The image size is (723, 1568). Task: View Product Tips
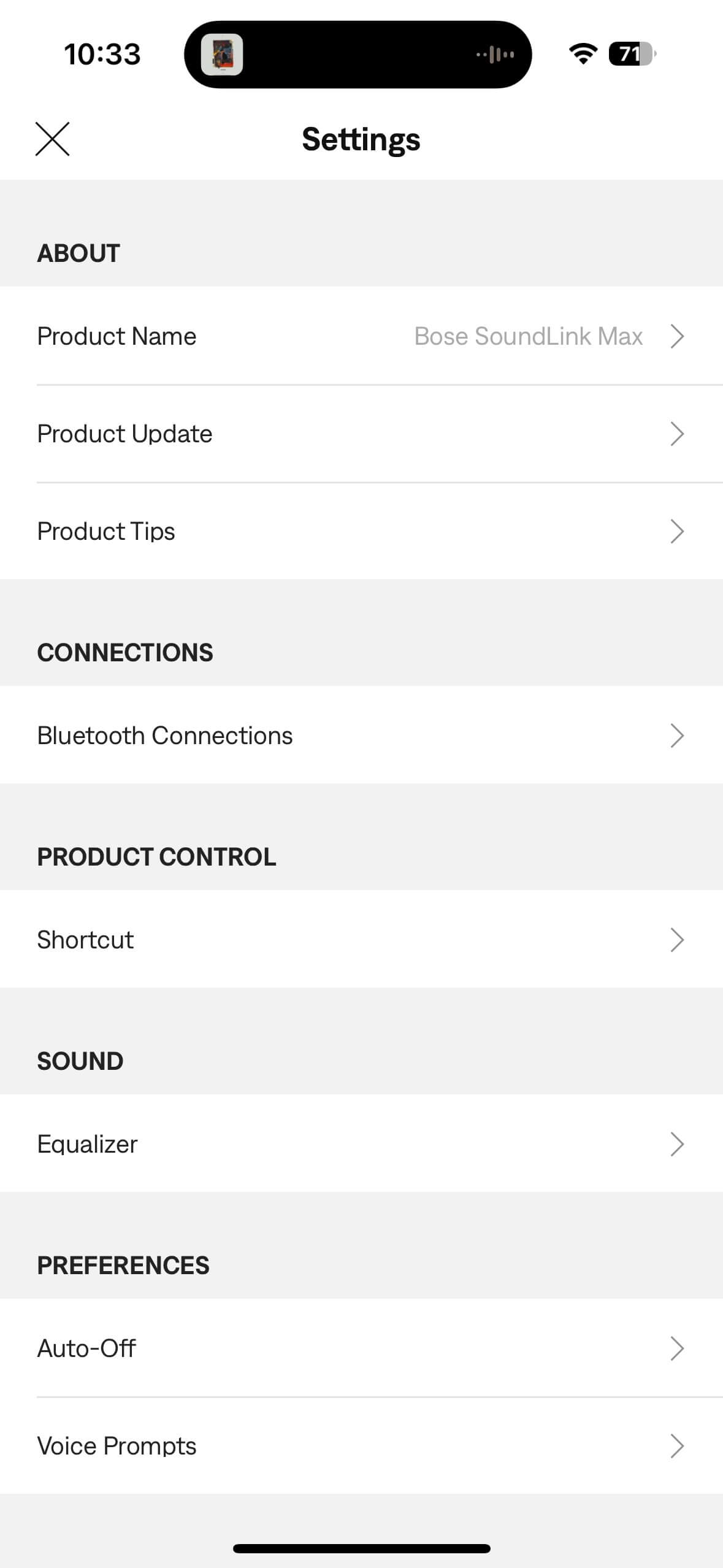pyautogui.click(x=361, y=531)
